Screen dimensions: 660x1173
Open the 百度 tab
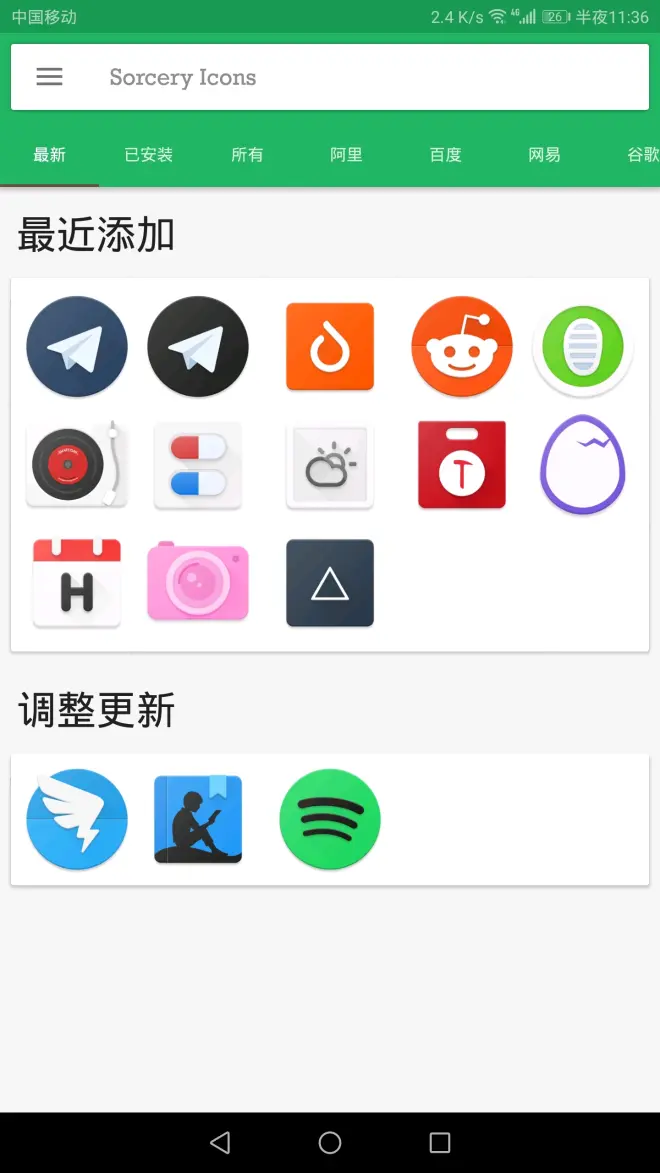point(445,155)
